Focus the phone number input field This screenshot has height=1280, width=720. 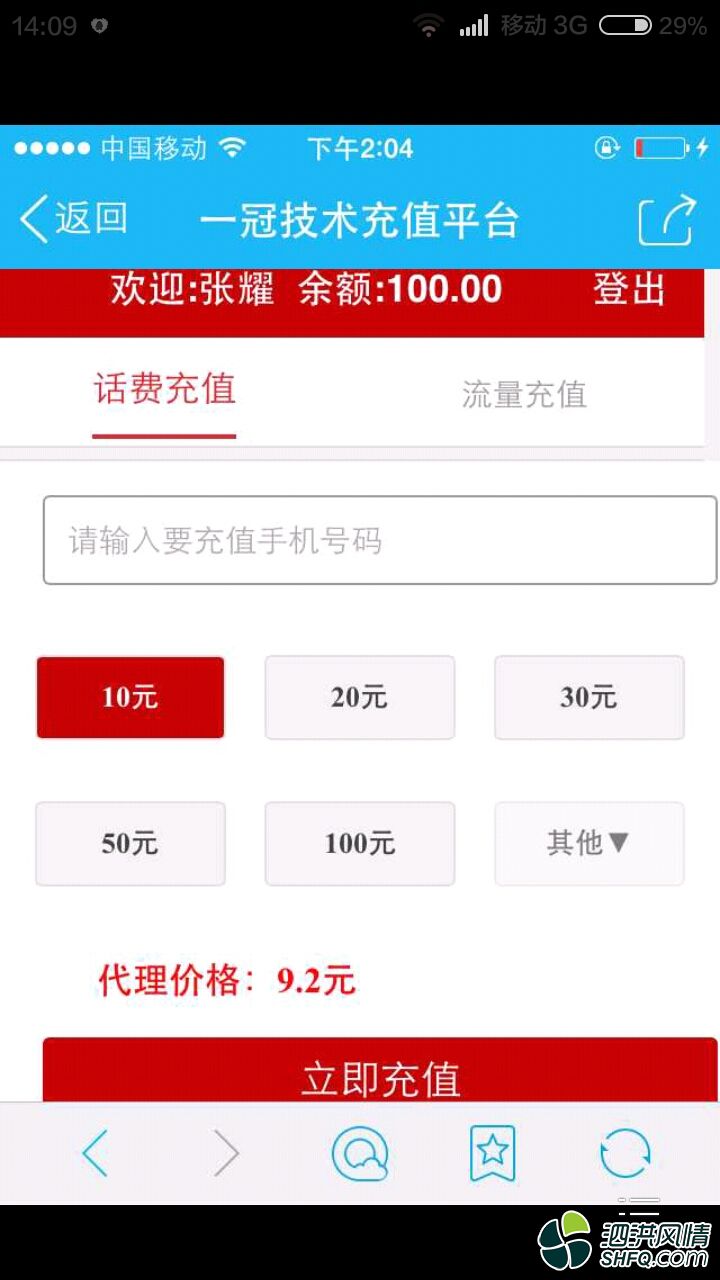(379, 541)
